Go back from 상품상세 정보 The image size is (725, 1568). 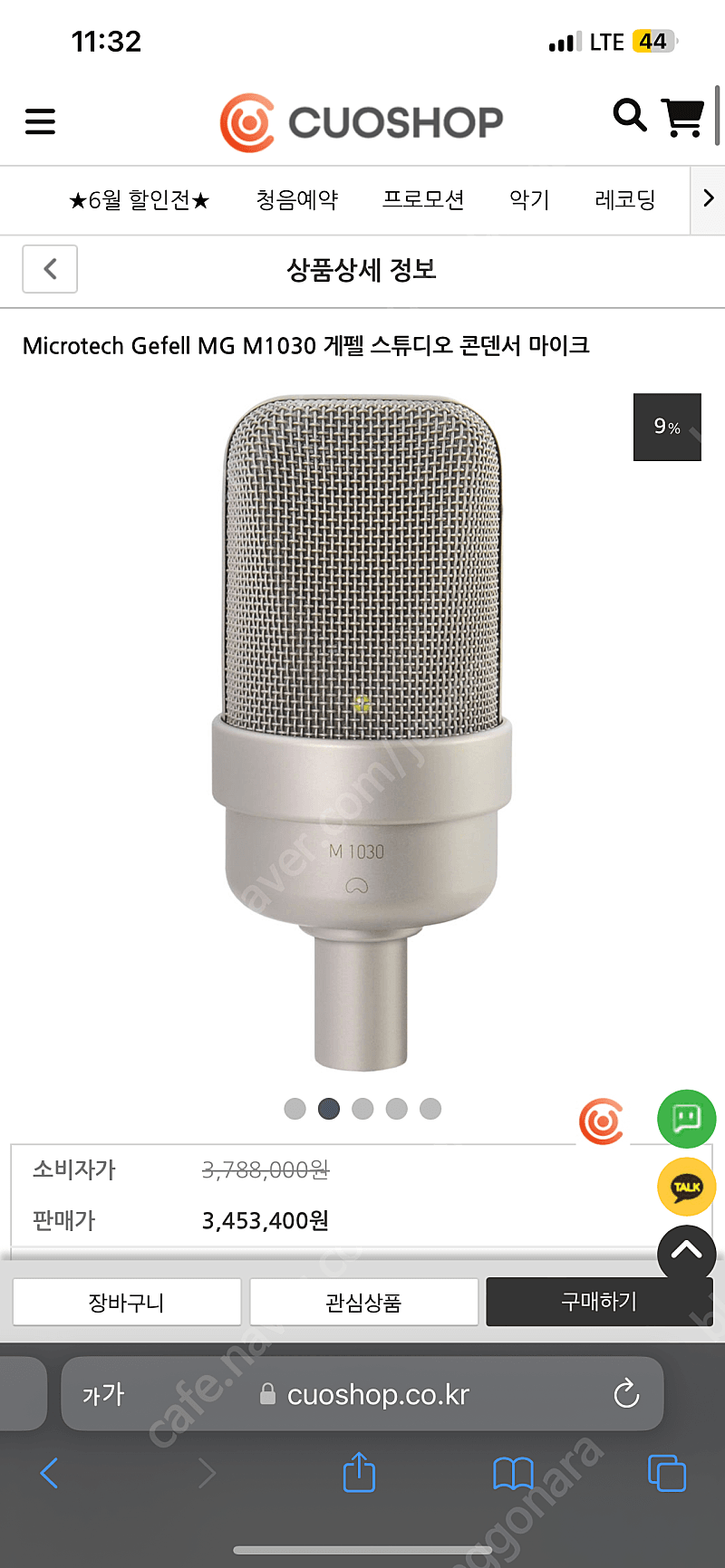pos(50,269)
